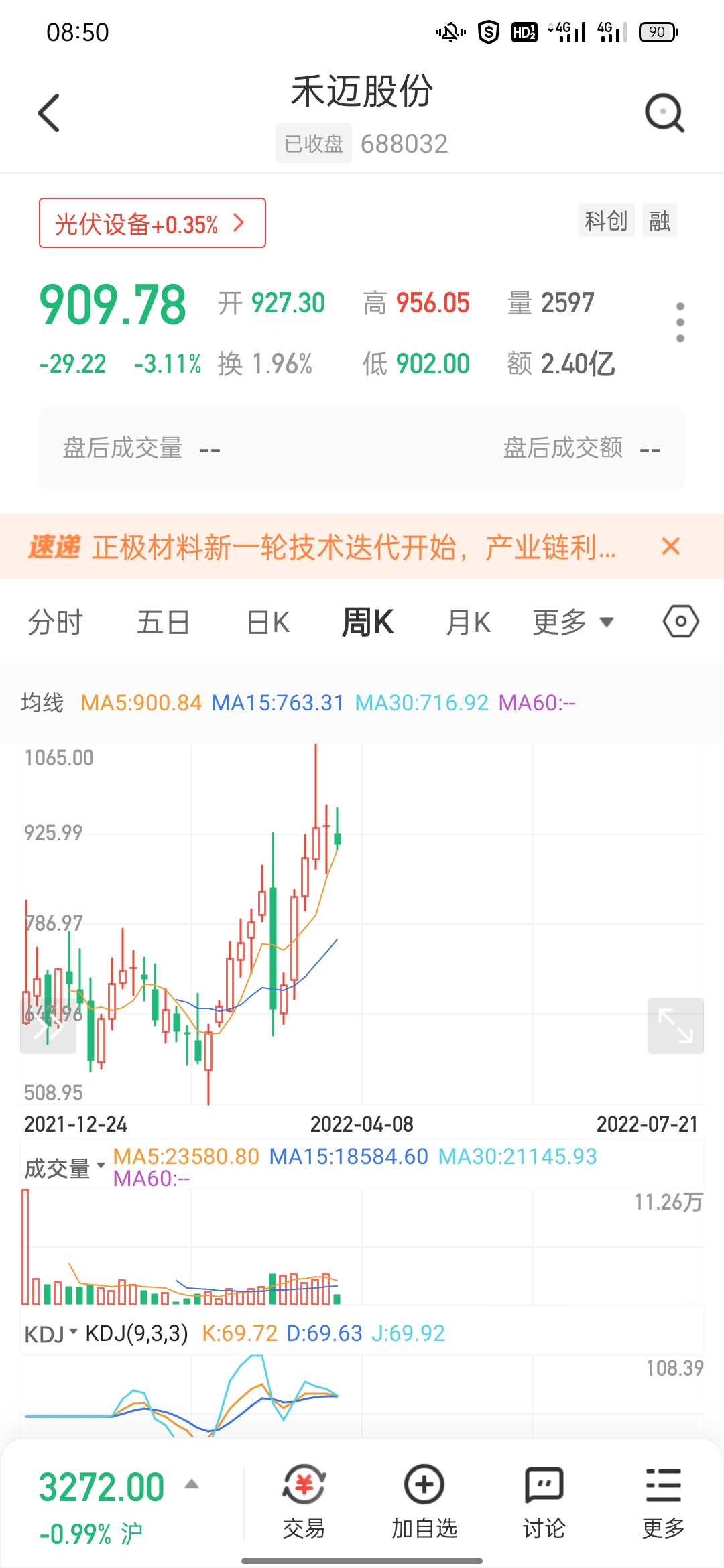Go back using the top-left arrow
This screenshot has height=1568, width=724.
click(49, 113)
